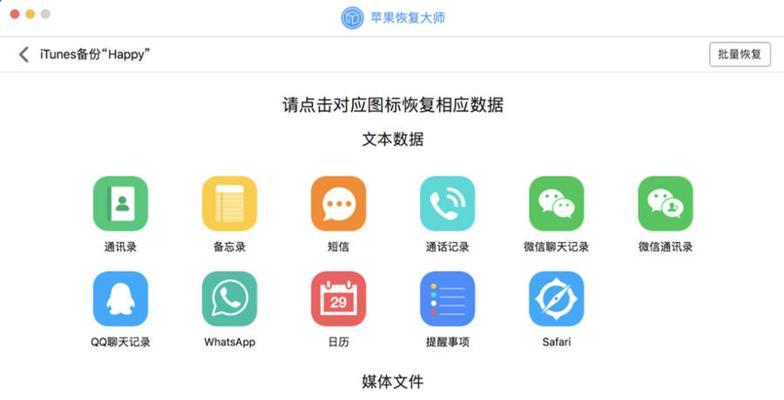The height and width of the screenshot is (400, 784).
Task: Click the 批量恢复 button
Action: (x=739, y=54)
